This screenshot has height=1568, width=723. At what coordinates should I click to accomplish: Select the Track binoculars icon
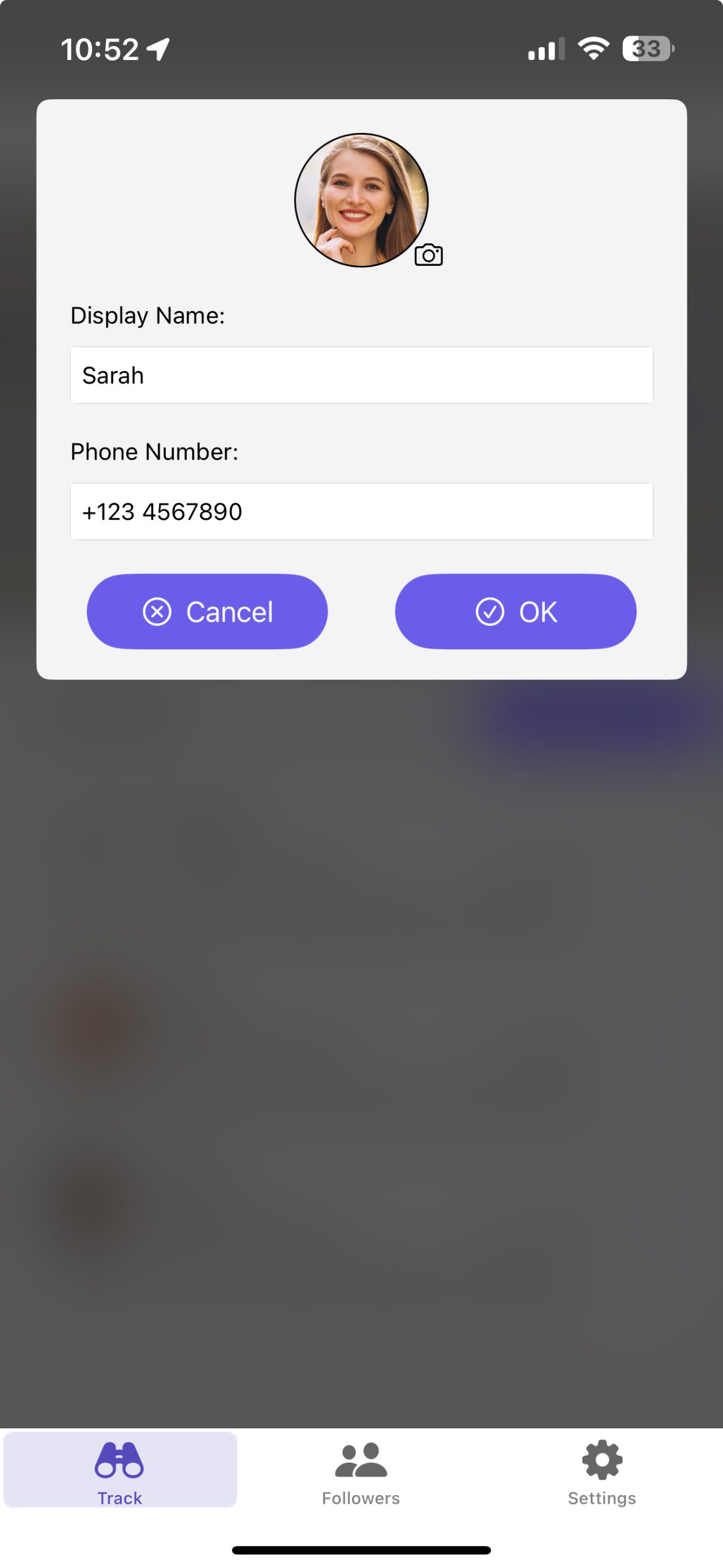tap(119, 1460)
